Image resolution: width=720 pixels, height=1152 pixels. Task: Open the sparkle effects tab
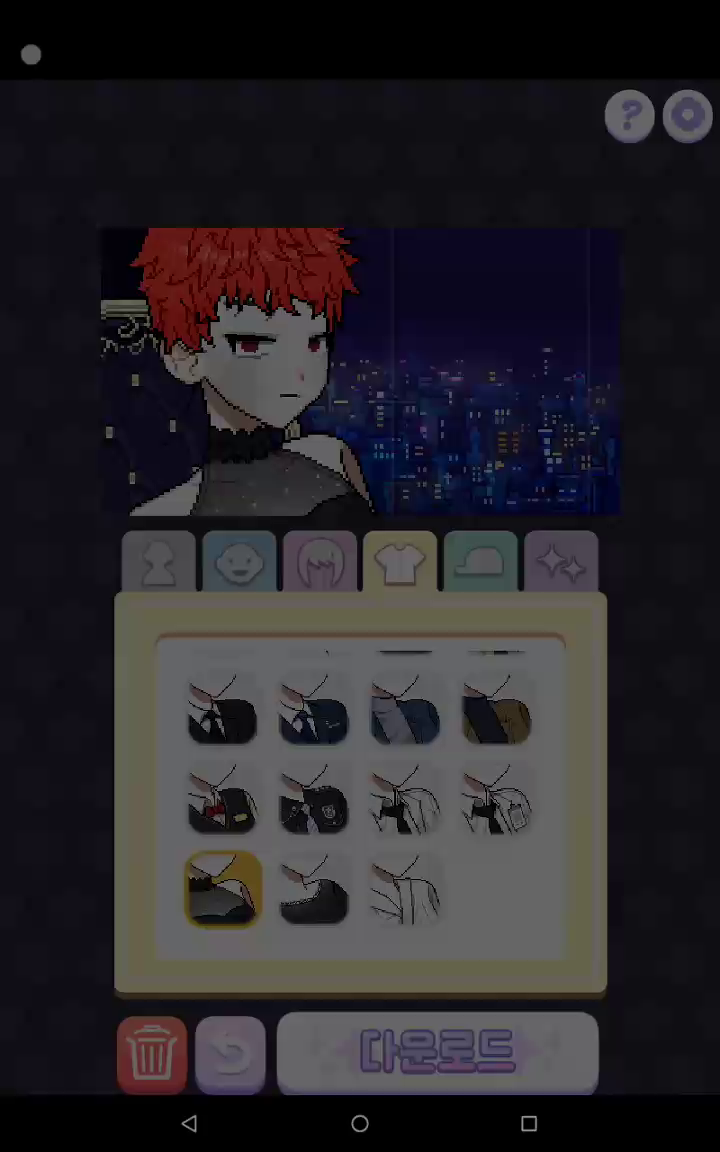tap(561, 562)
